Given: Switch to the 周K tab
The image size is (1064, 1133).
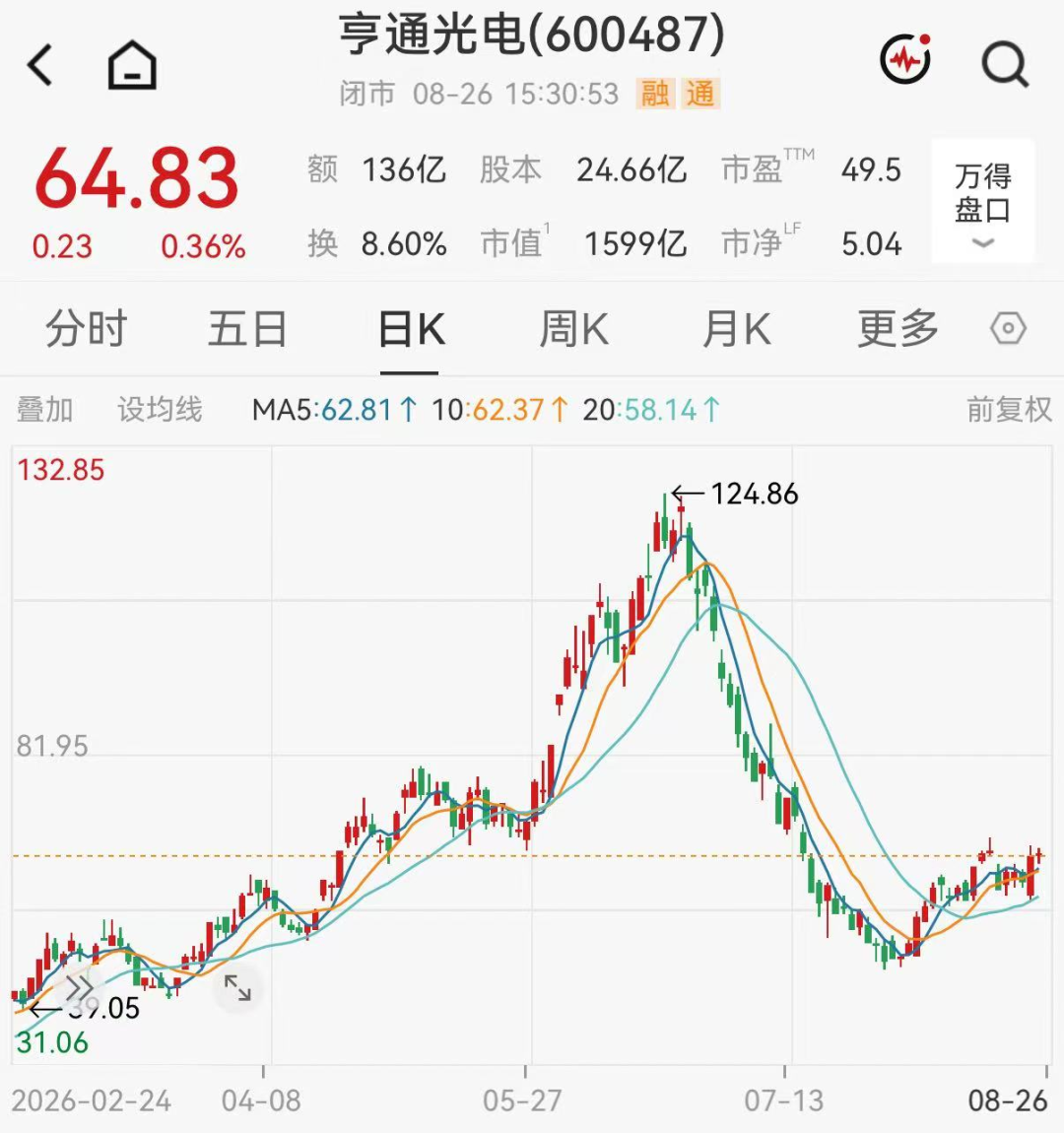Looking at the screenshot, I should (574, 329).
